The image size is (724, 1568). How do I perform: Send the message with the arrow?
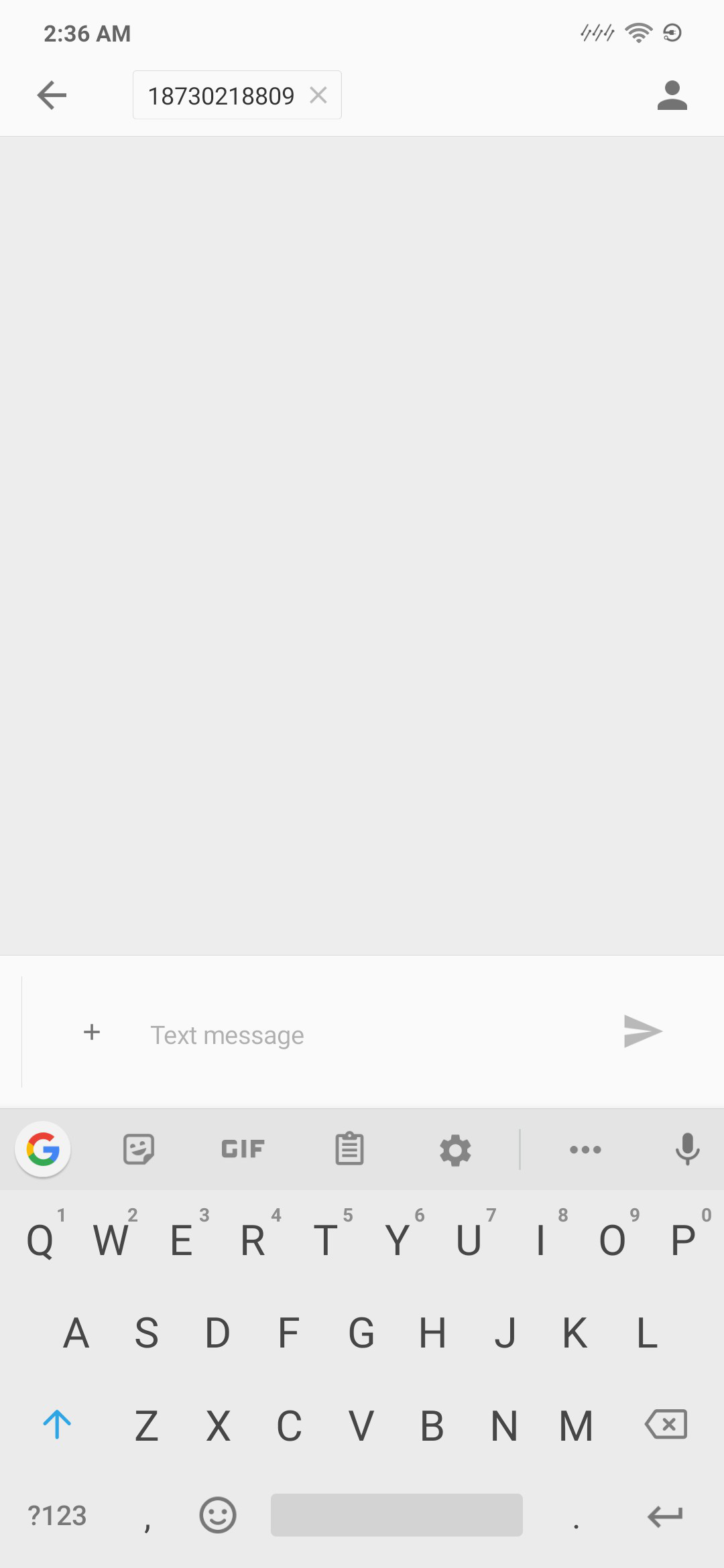643,1031
